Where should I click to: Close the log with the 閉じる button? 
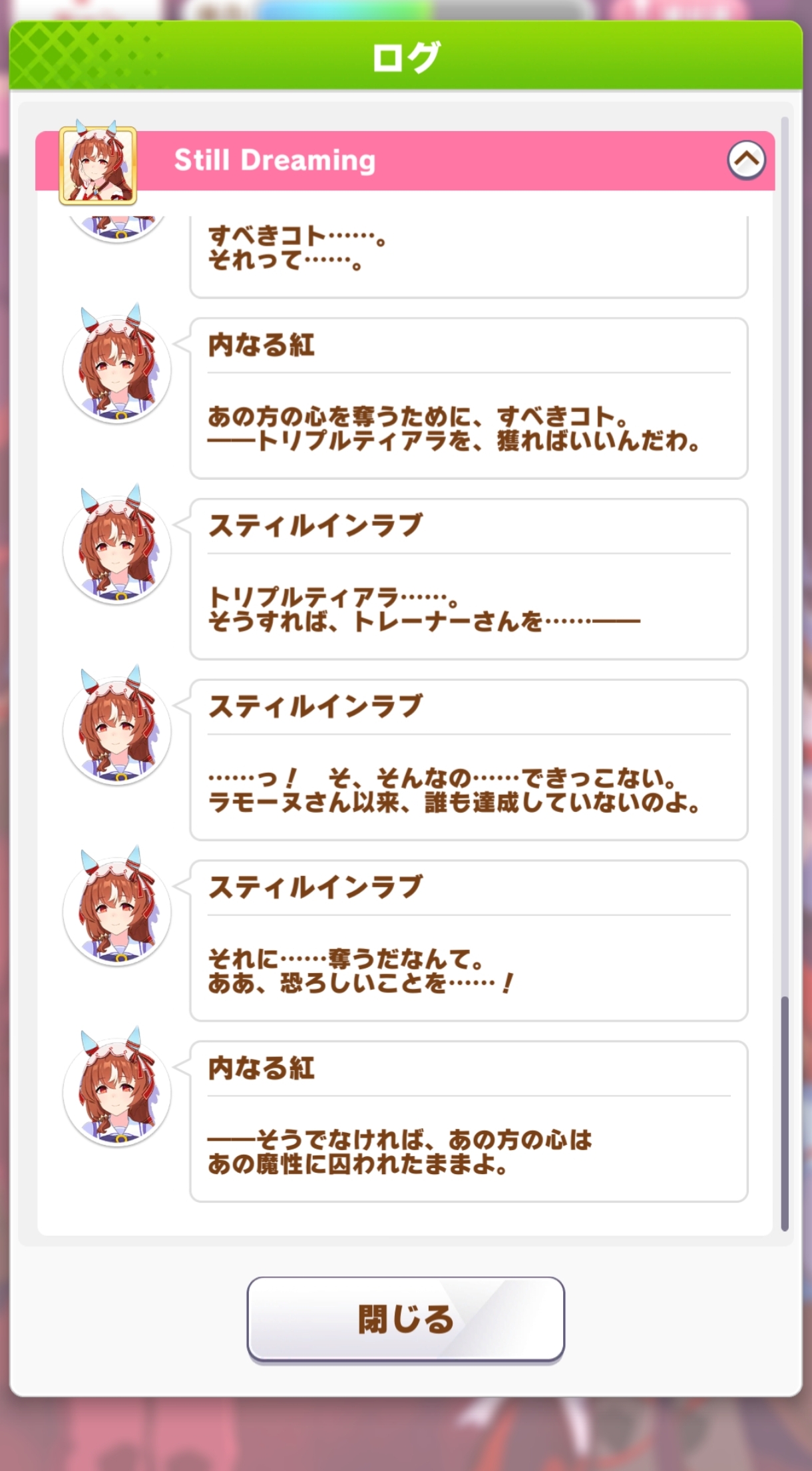405,1318
